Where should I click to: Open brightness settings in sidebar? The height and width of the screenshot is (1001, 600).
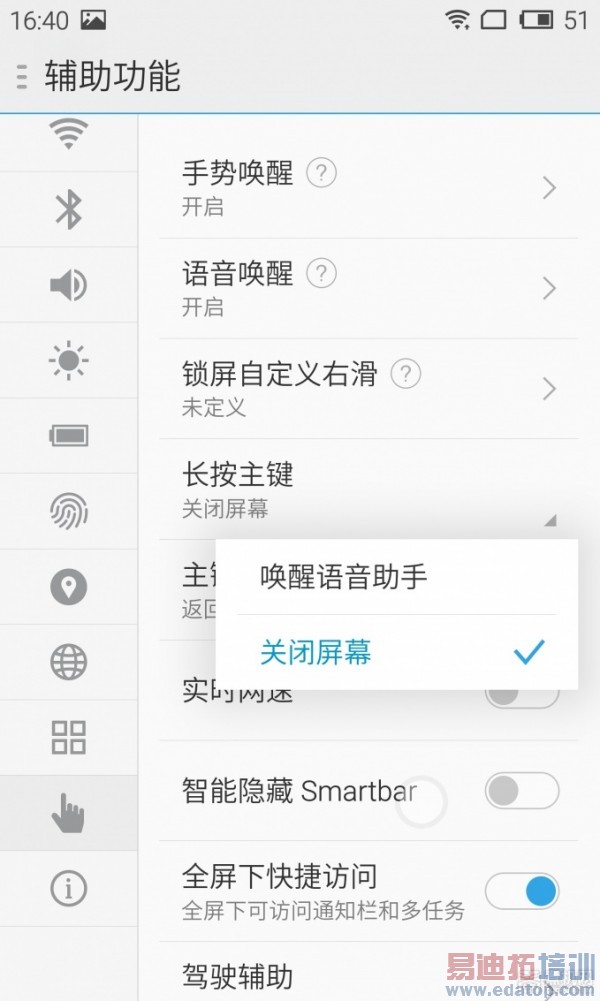pos(68,360)
